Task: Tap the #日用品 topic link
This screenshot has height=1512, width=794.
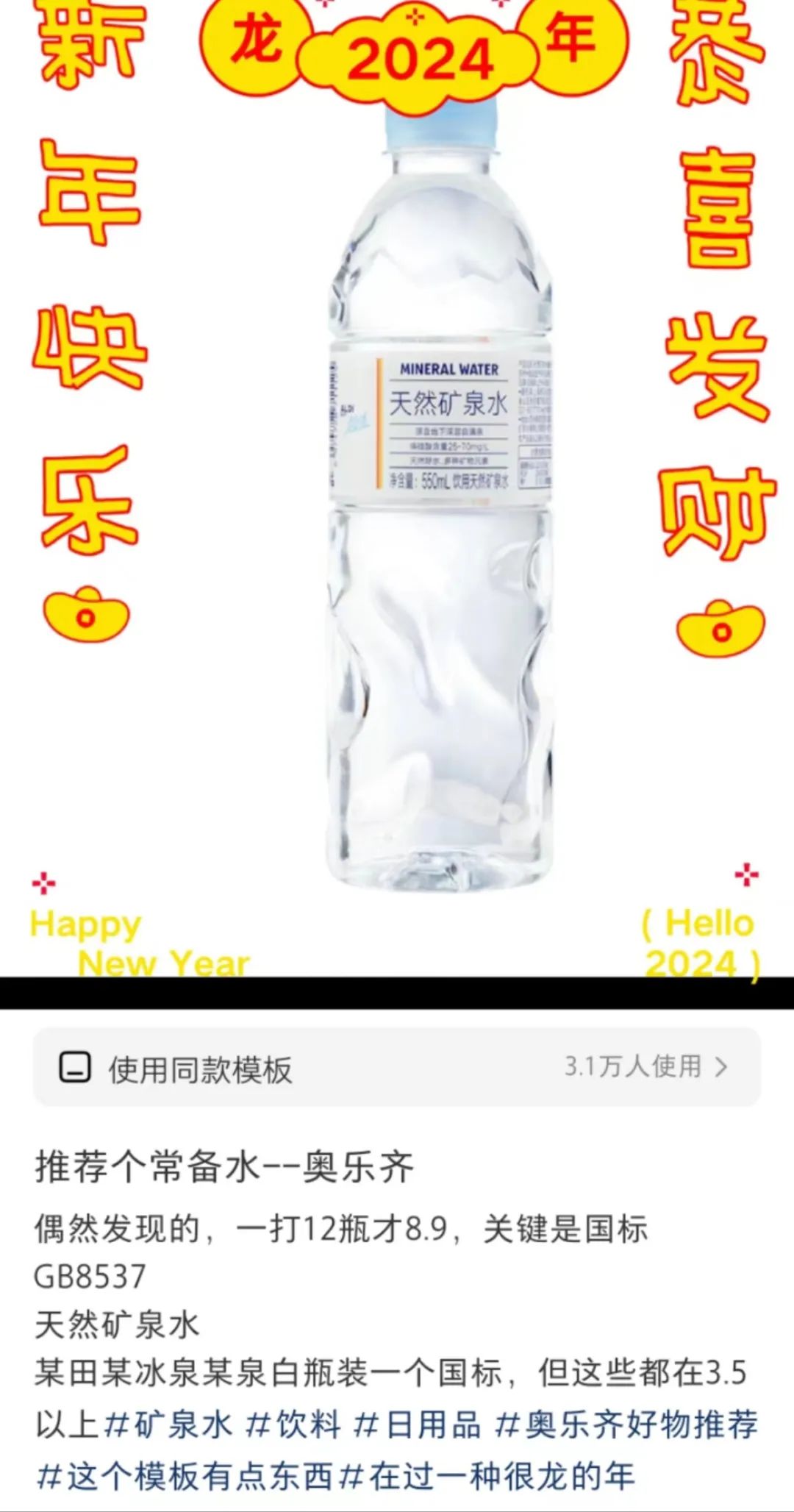Action: (x=417, y=1424)
